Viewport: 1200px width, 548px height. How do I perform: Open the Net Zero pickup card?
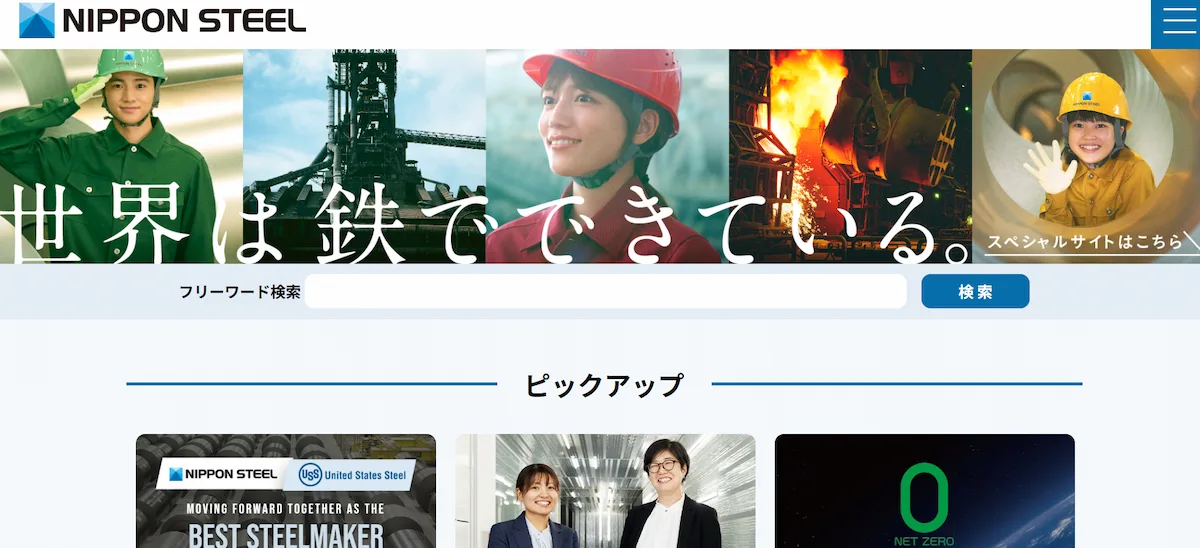click(x=924, y=491)
